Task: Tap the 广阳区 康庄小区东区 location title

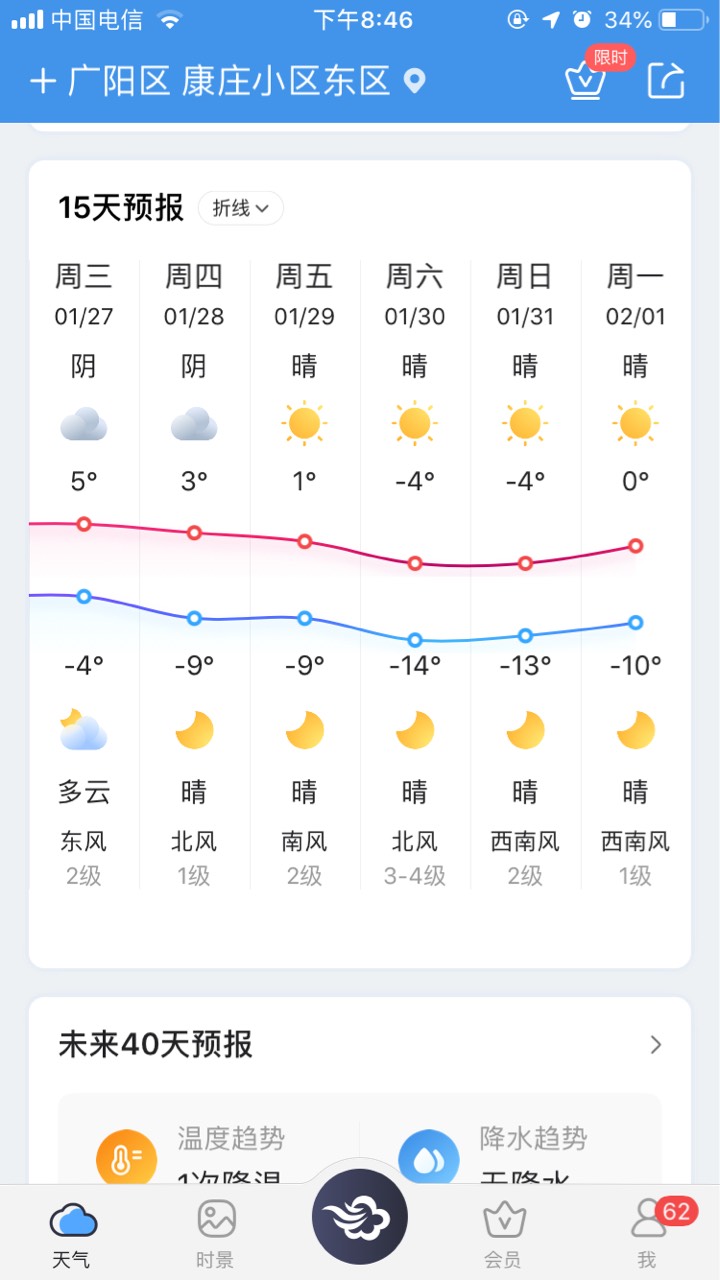Action: tap(229, 81)
